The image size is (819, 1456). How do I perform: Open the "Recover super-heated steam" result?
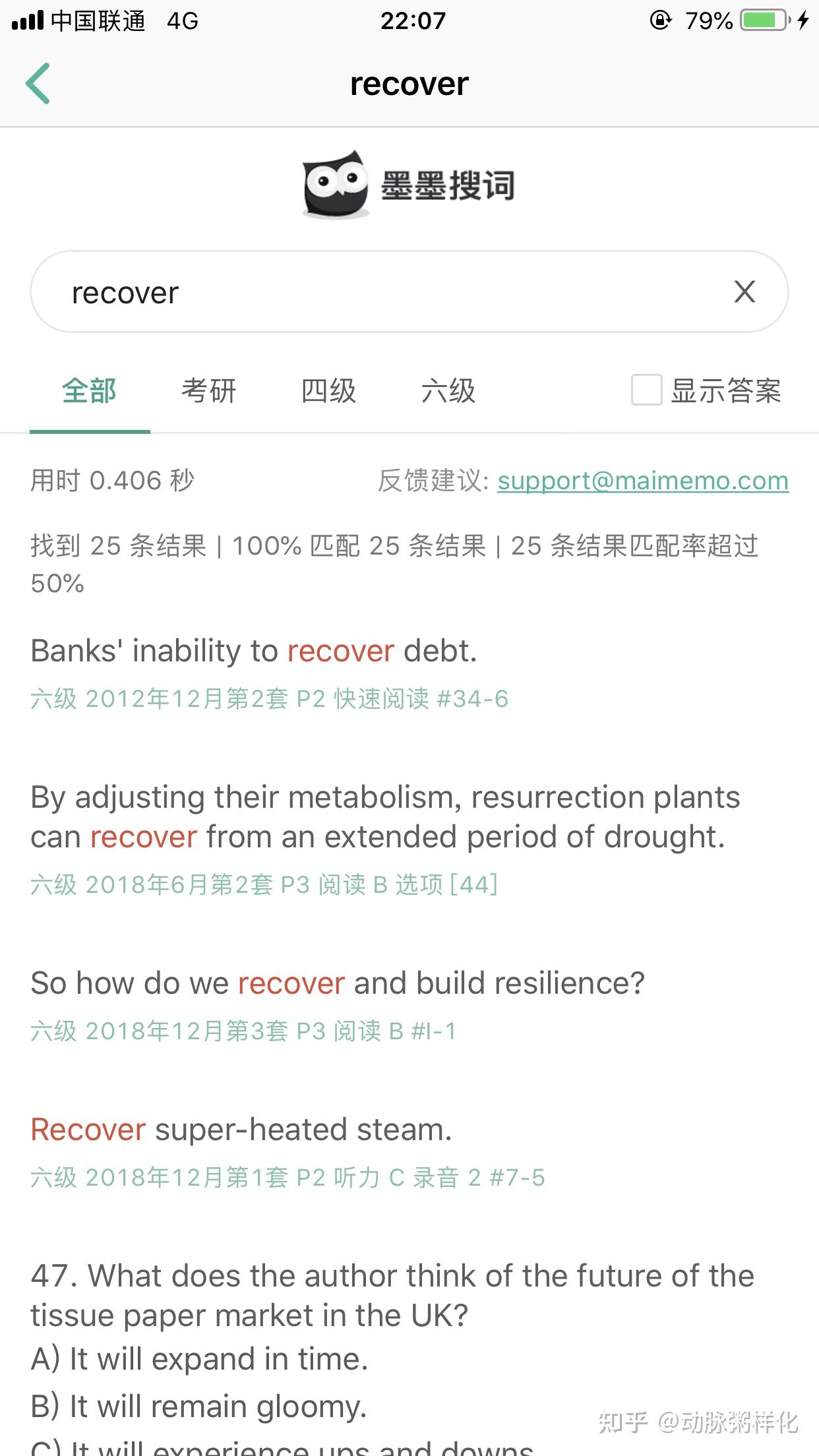(x=241, y=1130)
